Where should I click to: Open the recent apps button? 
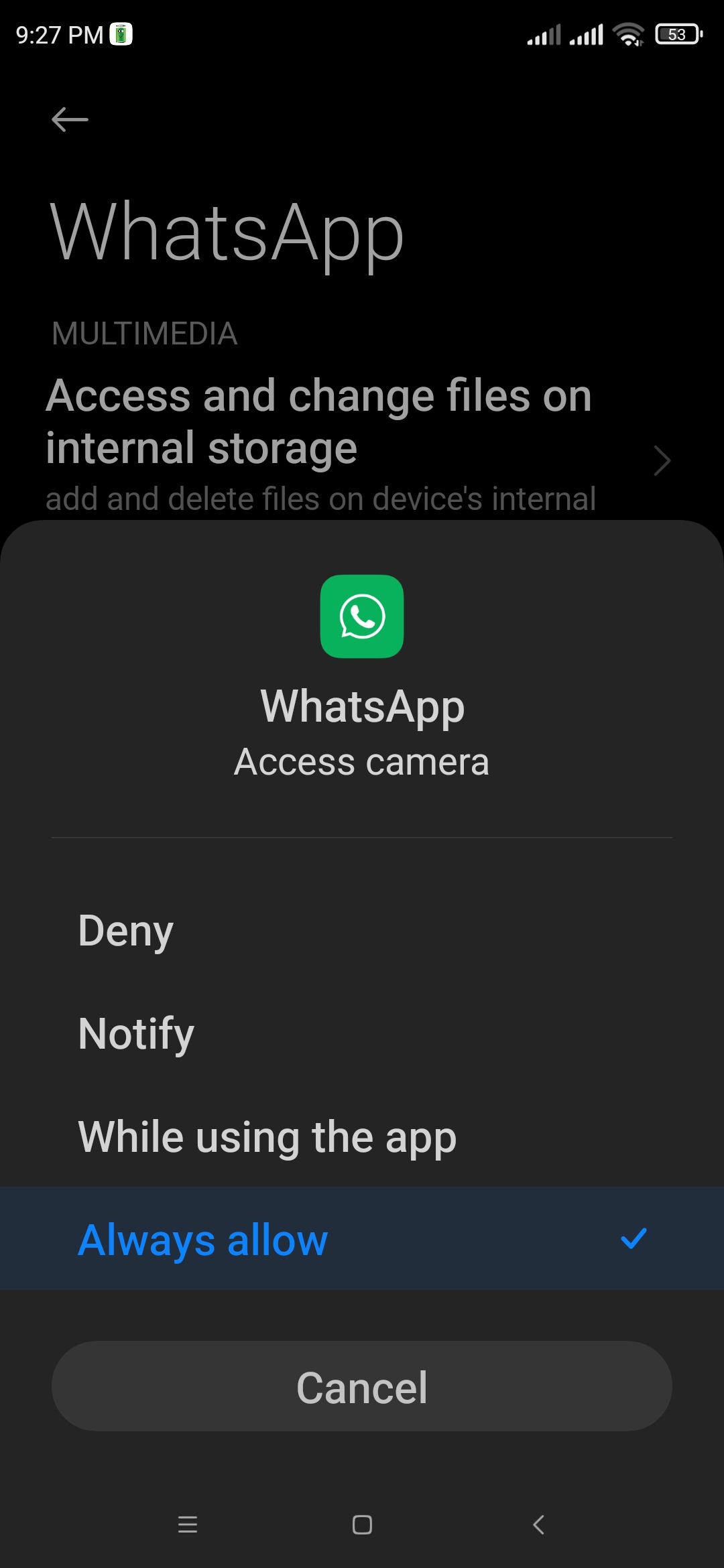[188, 1525]
